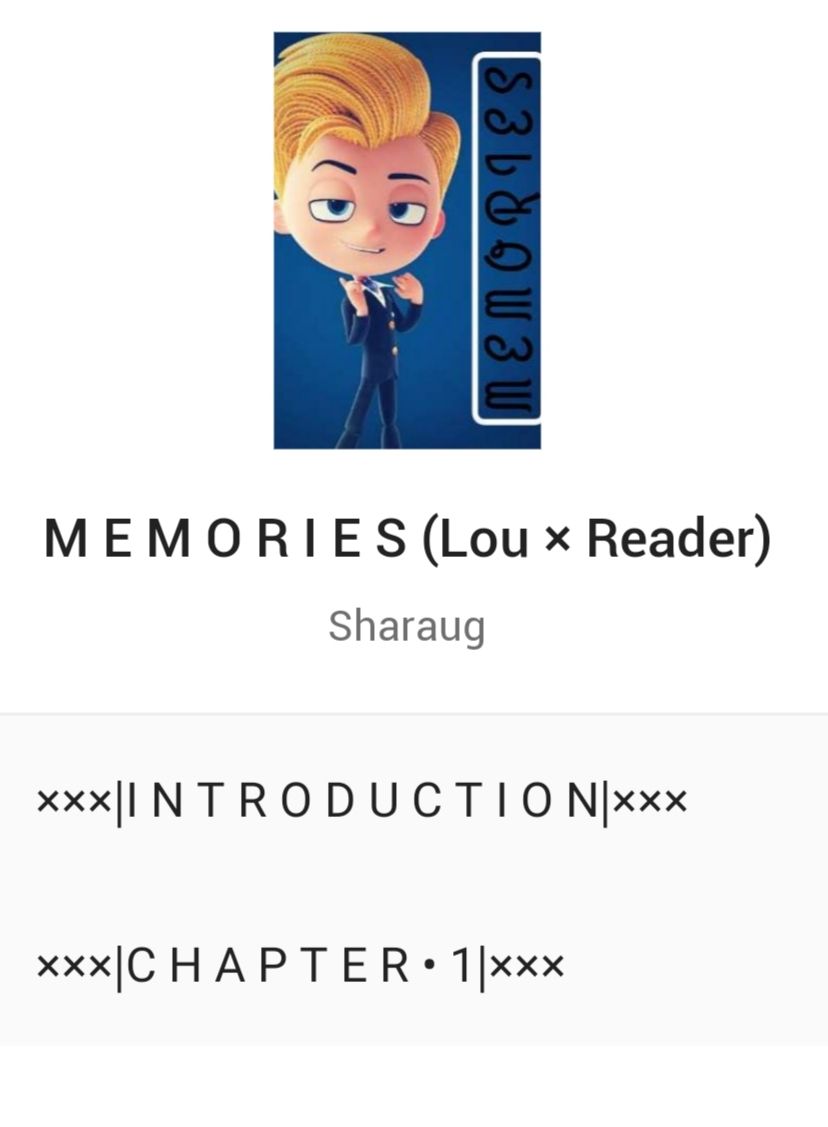Viewport: 828px width, 1127px height.
Task: Tap the MEMORIES story cover image
Action: 407,240
